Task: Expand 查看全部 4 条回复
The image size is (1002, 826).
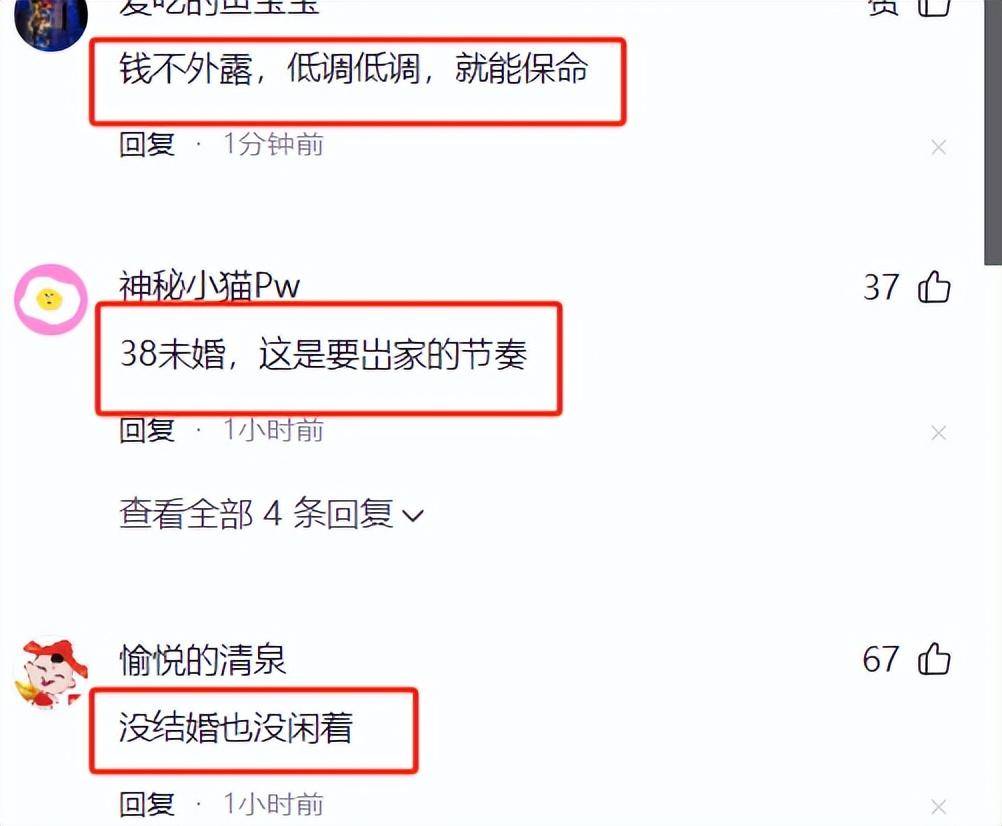Action: click(x=271, y=515)
